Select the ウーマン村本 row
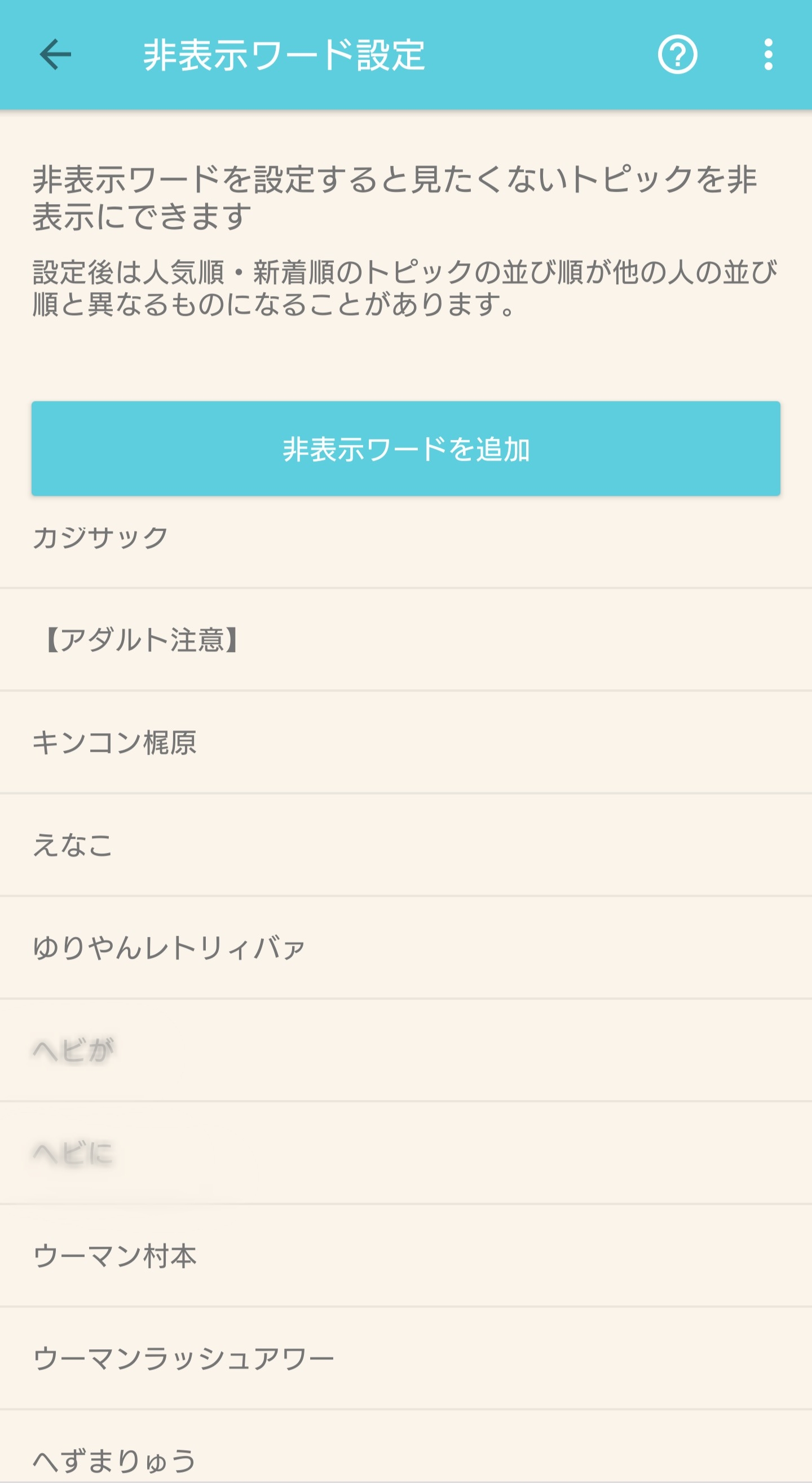 click(405, 1256)
